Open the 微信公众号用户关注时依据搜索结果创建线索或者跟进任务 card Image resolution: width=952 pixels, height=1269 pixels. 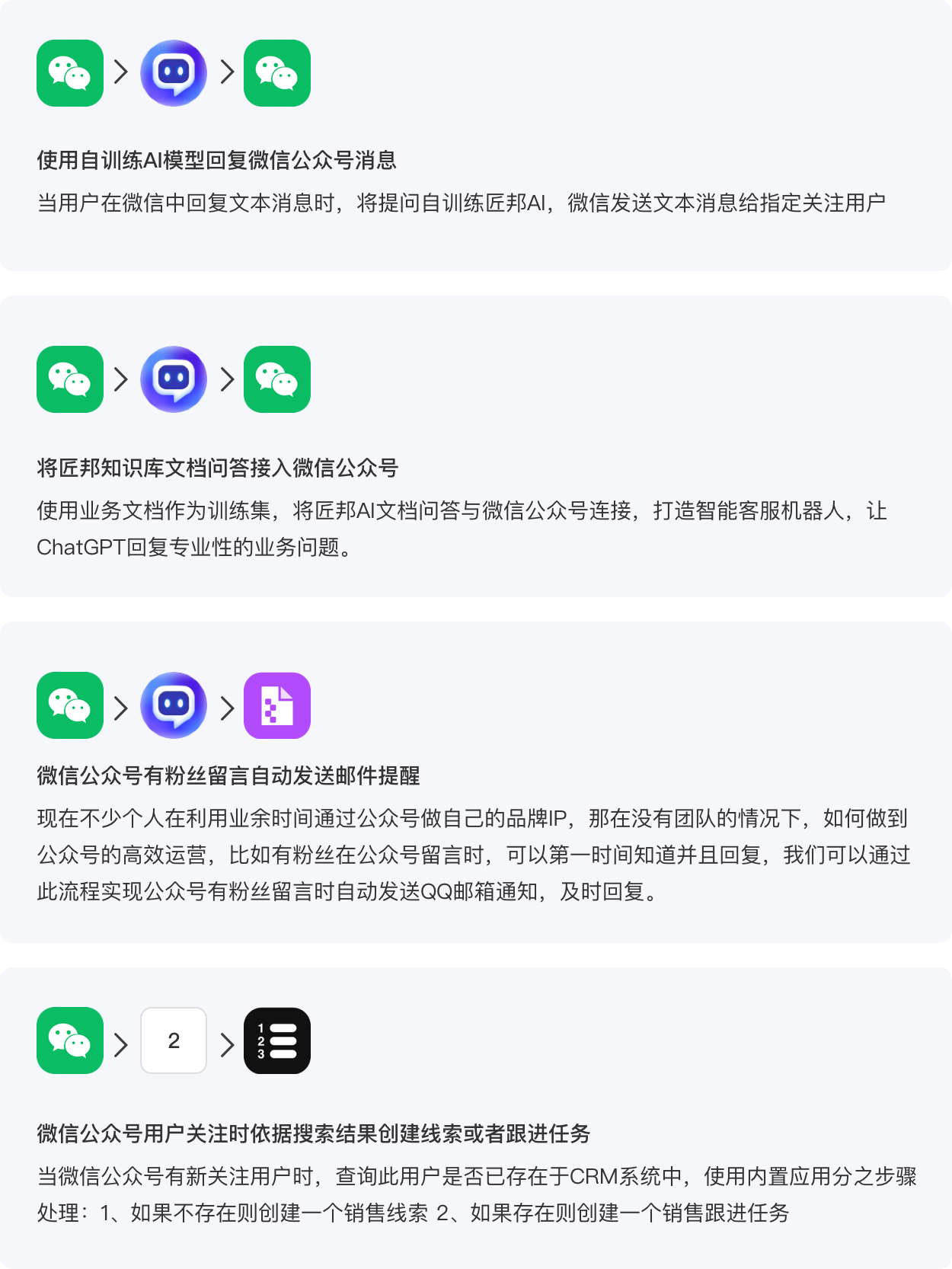313,1134
